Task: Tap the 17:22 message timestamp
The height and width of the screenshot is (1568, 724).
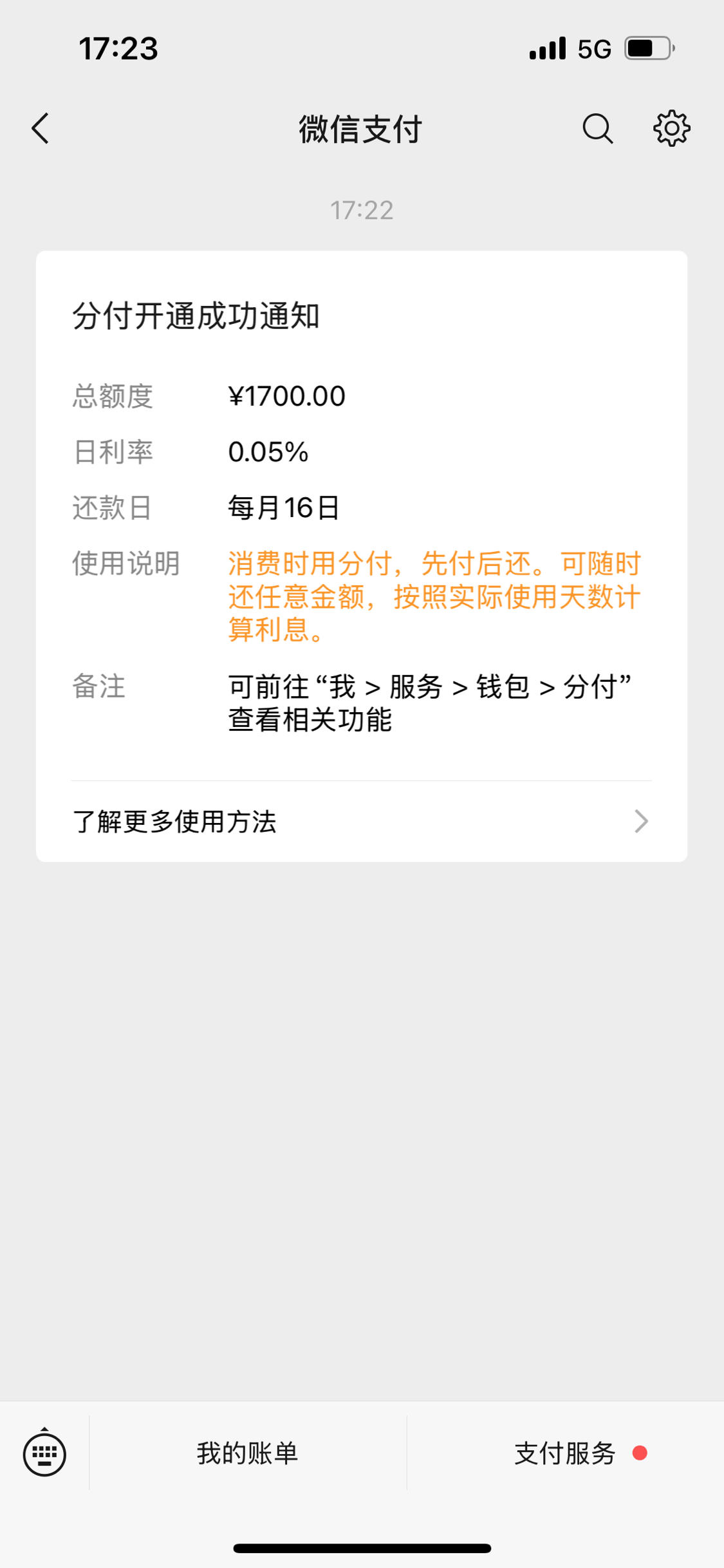Action: click(x=362, y=208)
